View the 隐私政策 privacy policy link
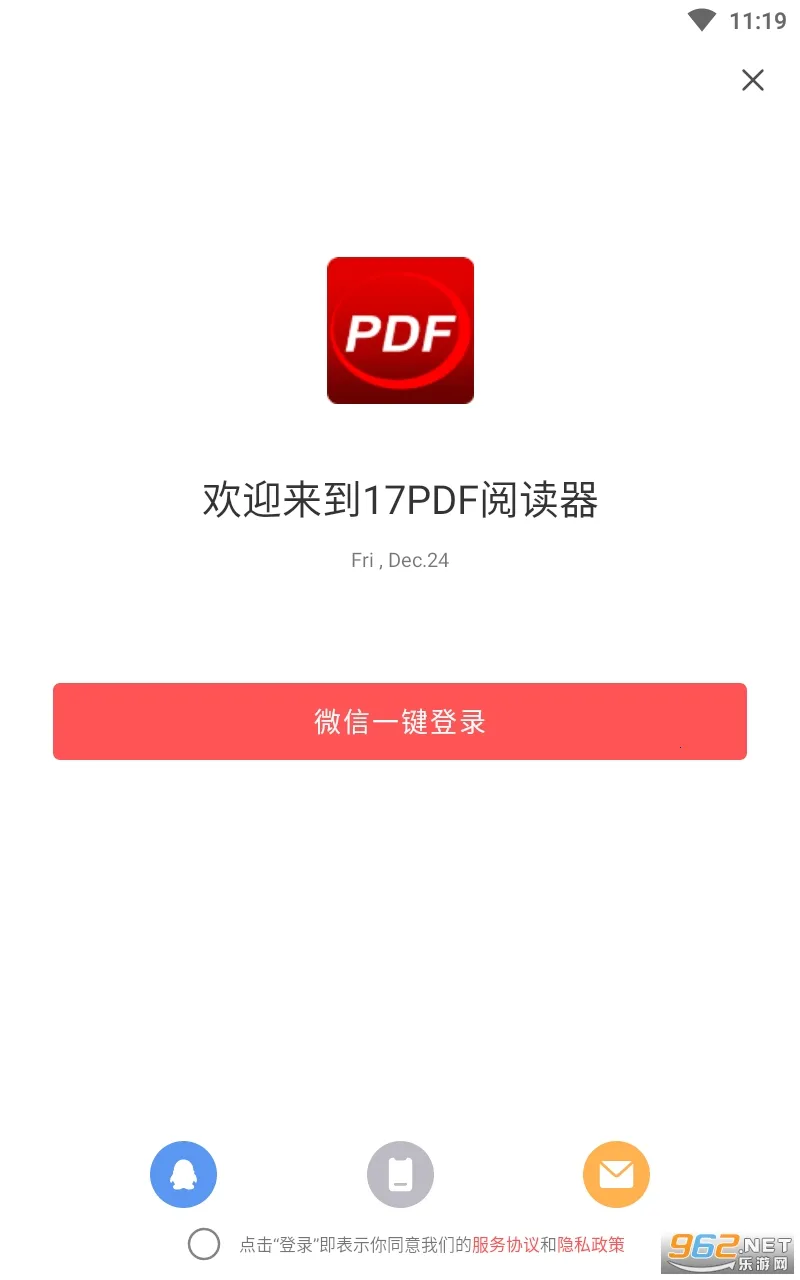This screenshot has width=800, height=1280. pyautogui.click(x=596, y=1244)
